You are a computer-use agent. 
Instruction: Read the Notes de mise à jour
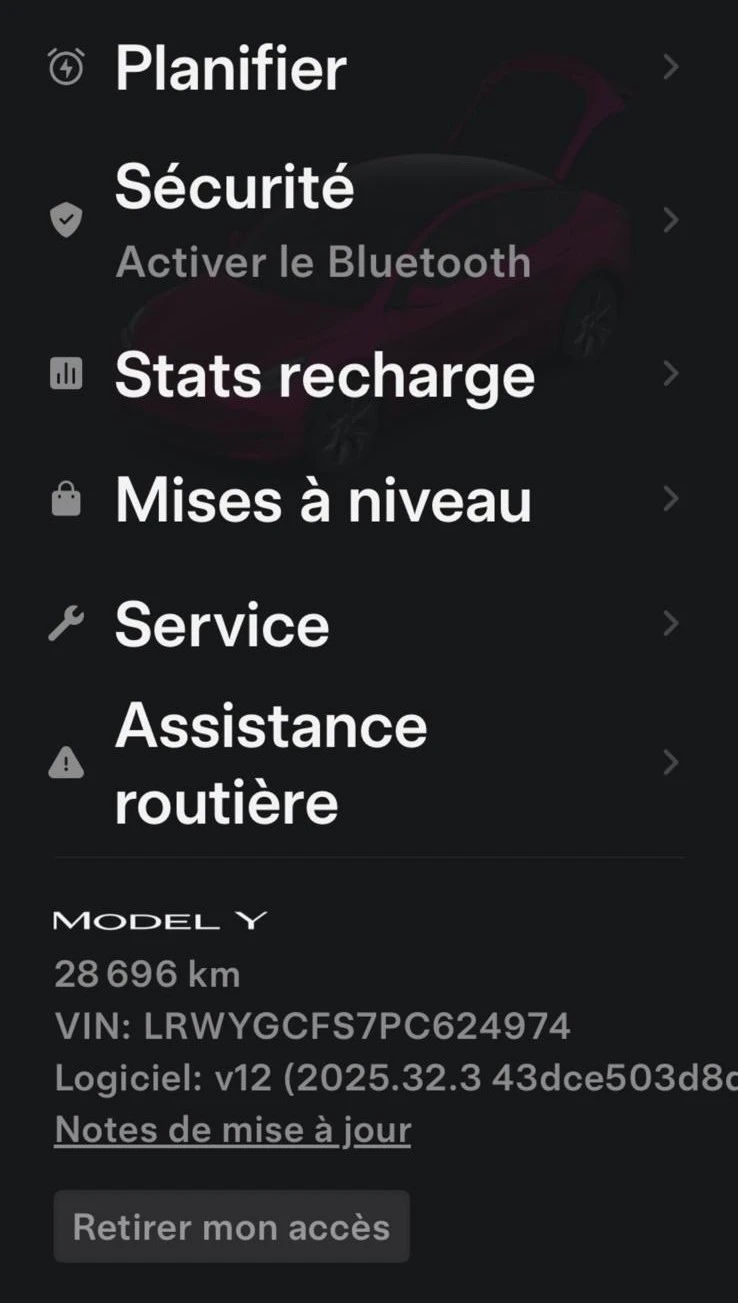232,1130
